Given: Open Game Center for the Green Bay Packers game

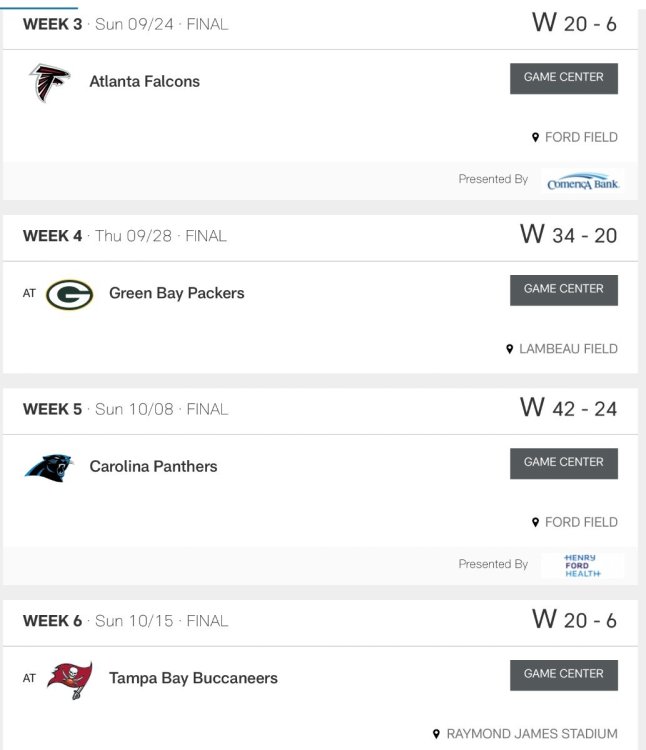Looking at the screenshot, I should tap(564, 289).
